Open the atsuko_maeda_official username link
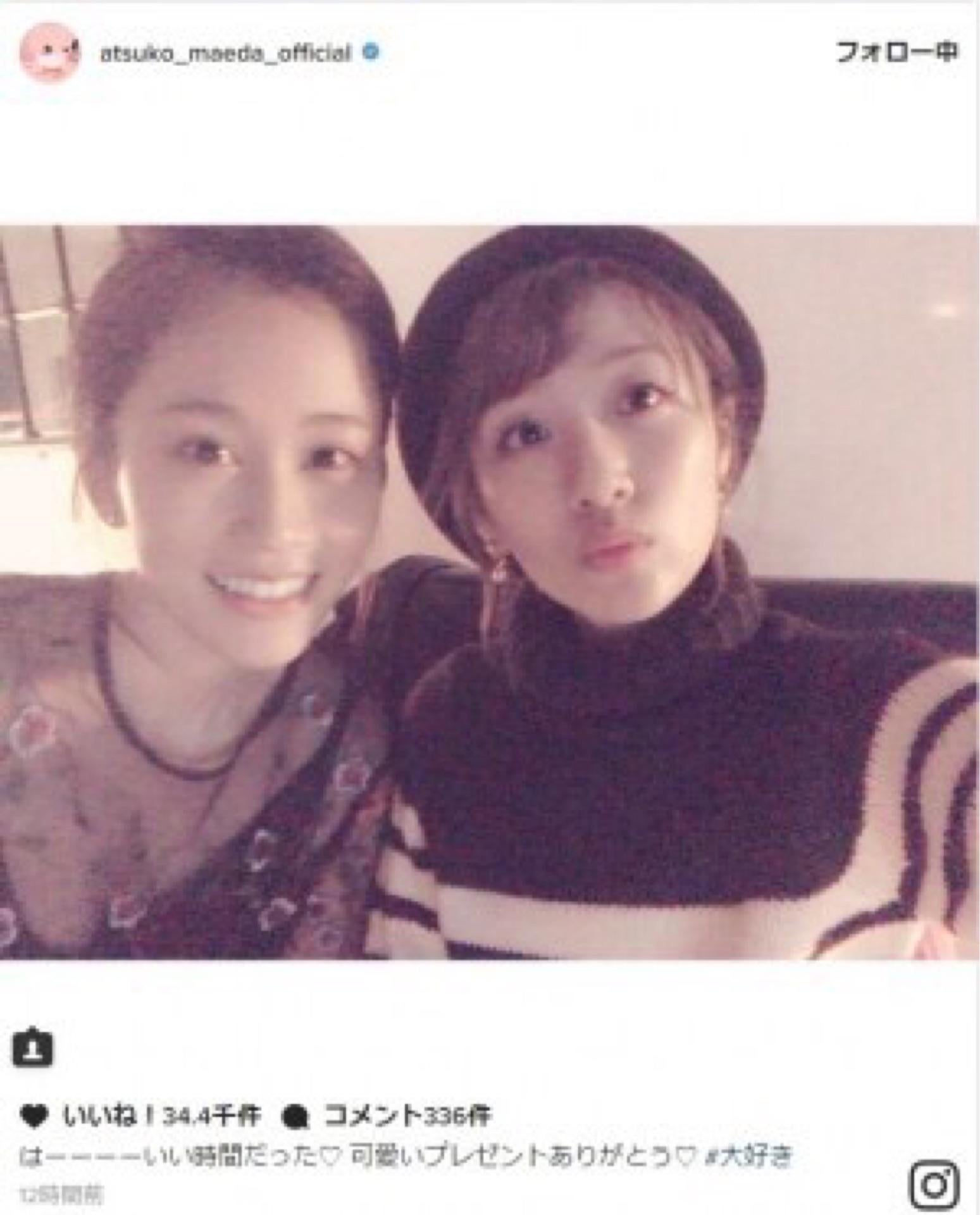980x1215 pixels. (225, 54)
